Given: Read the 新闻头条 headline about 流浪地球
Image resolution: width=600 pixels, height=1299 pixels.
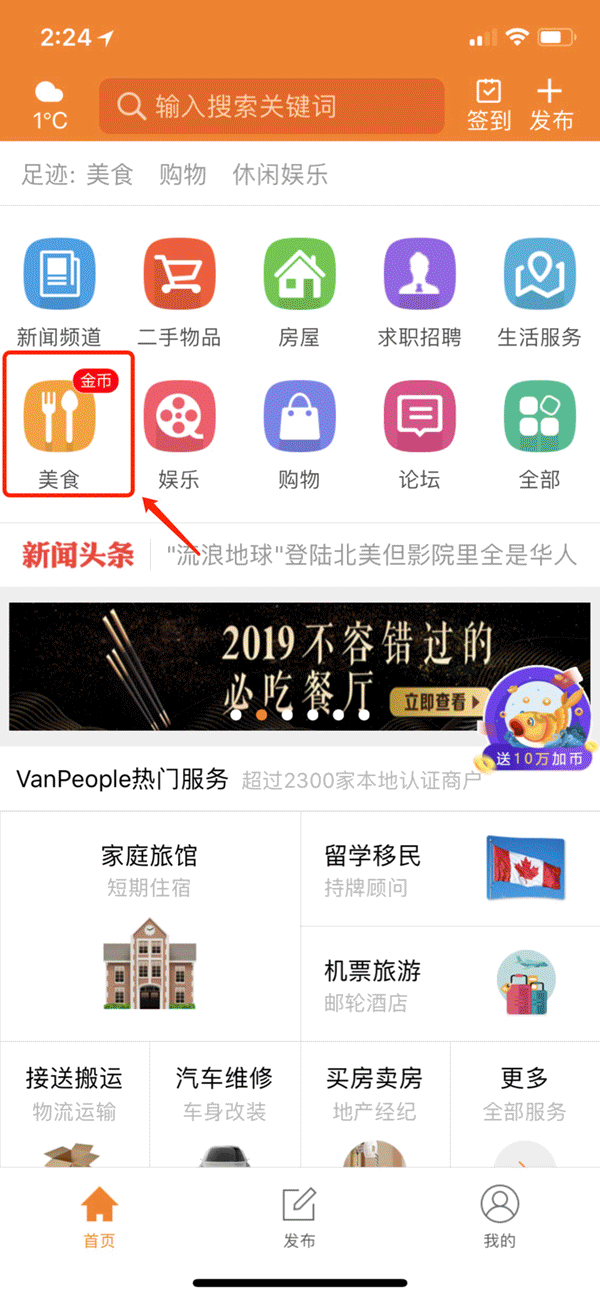Looking at the screenshot, I should 371,554.
